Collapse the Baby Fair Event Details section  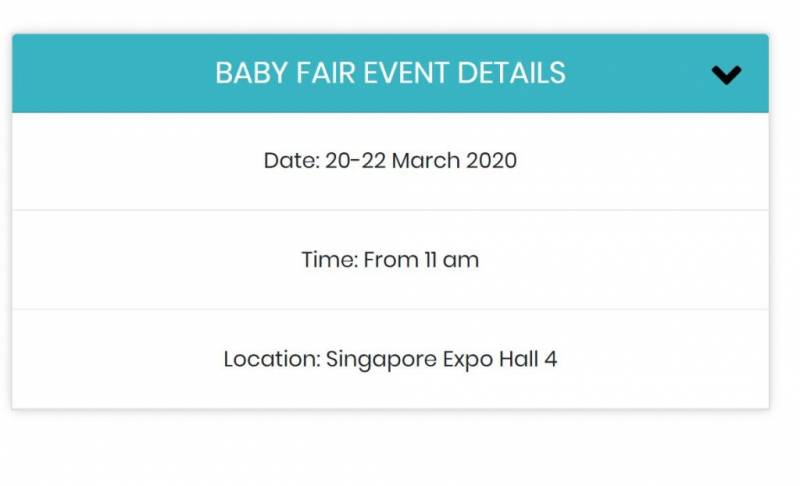click(725, 74)
